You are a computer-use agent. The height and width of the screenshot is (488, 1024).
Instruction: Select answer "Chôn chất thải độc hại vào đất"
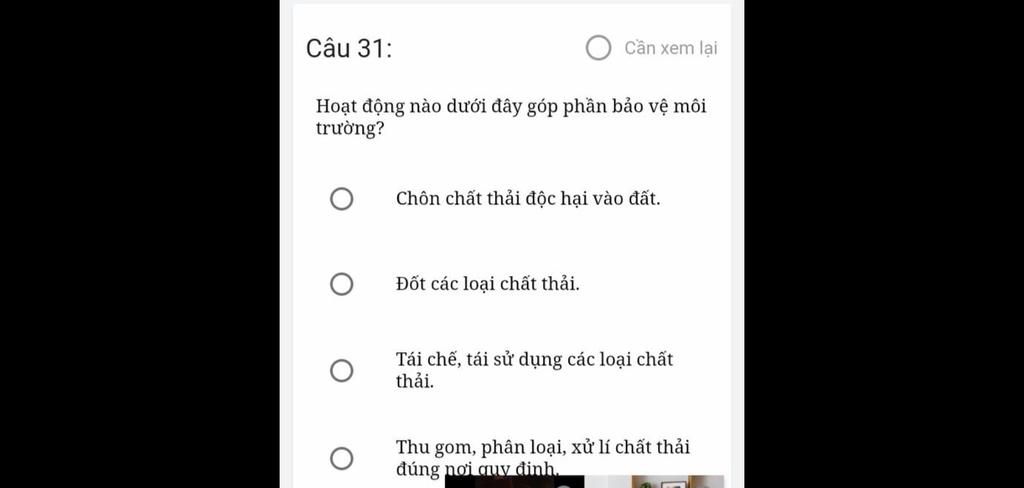[x=342, y=199]
